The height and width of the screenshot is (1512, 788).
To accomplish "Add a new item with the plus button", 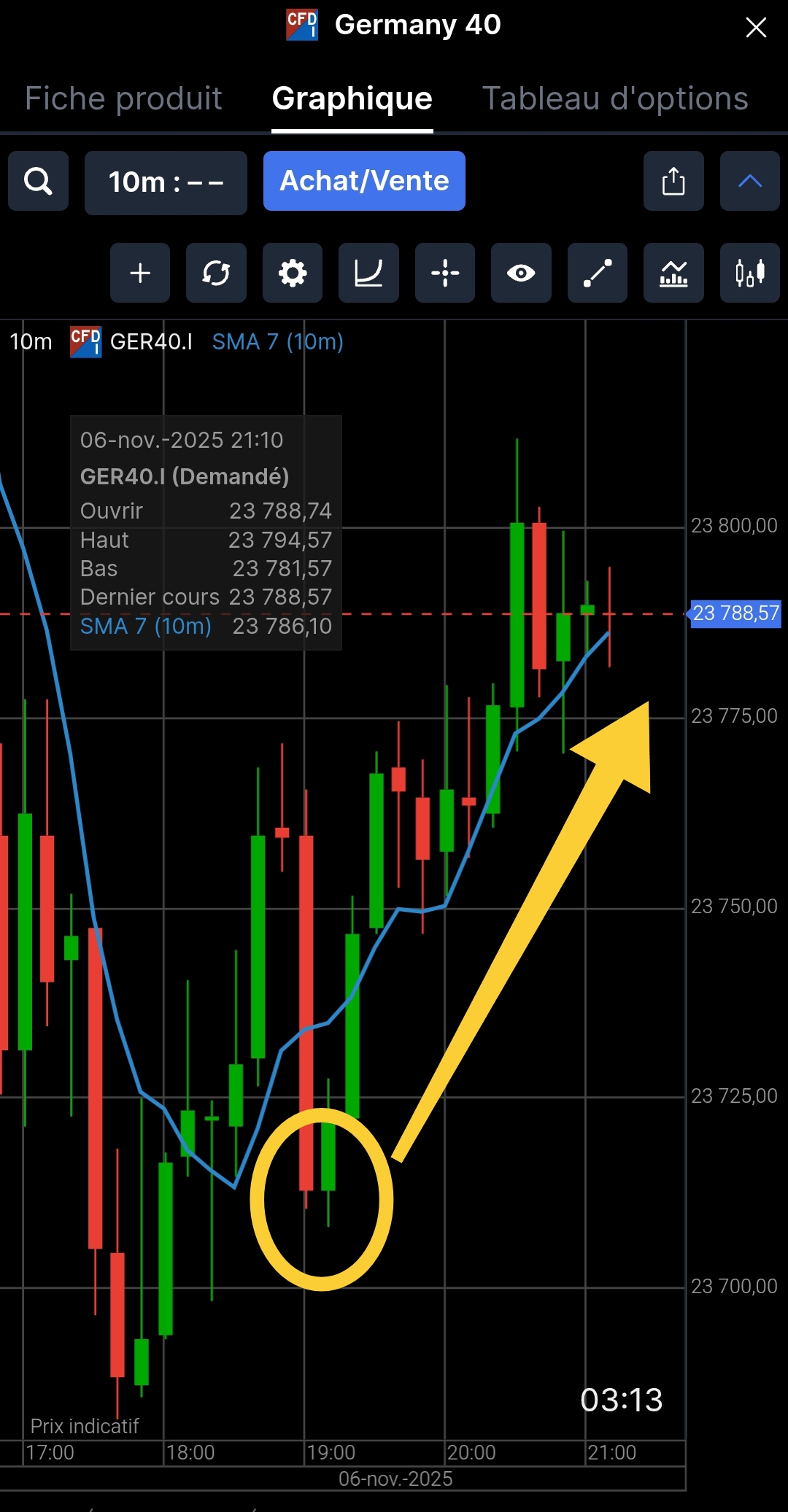I will [x=140, y=274].
